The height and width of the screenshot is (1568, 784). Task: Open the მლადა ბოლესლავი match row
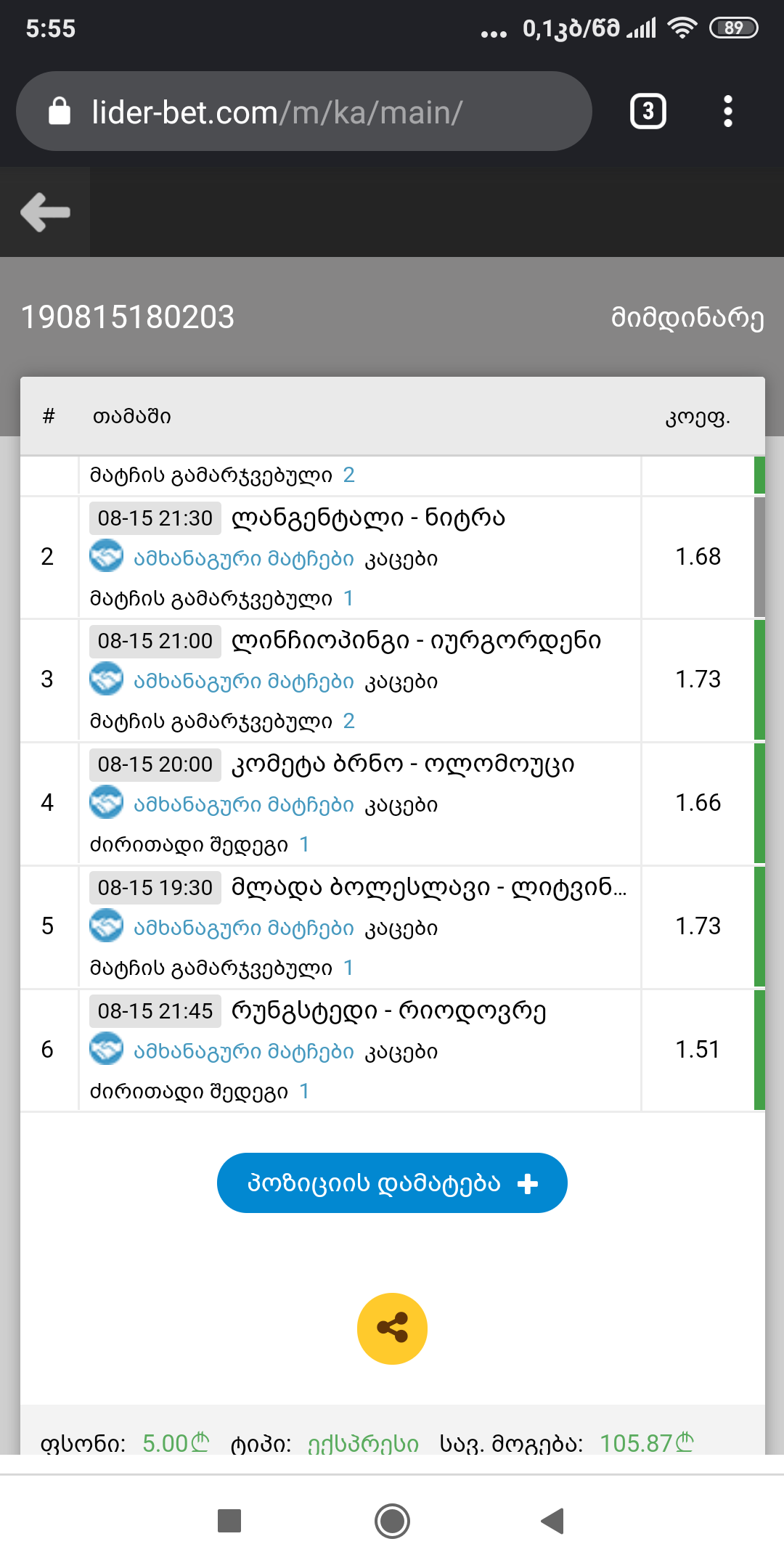[428, 888]
